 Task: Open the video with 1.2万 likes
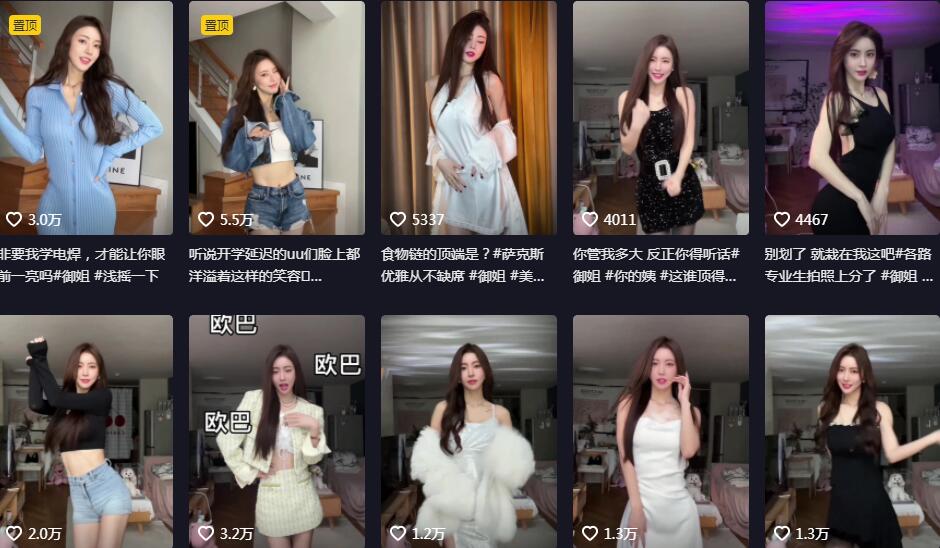(468, 430)
